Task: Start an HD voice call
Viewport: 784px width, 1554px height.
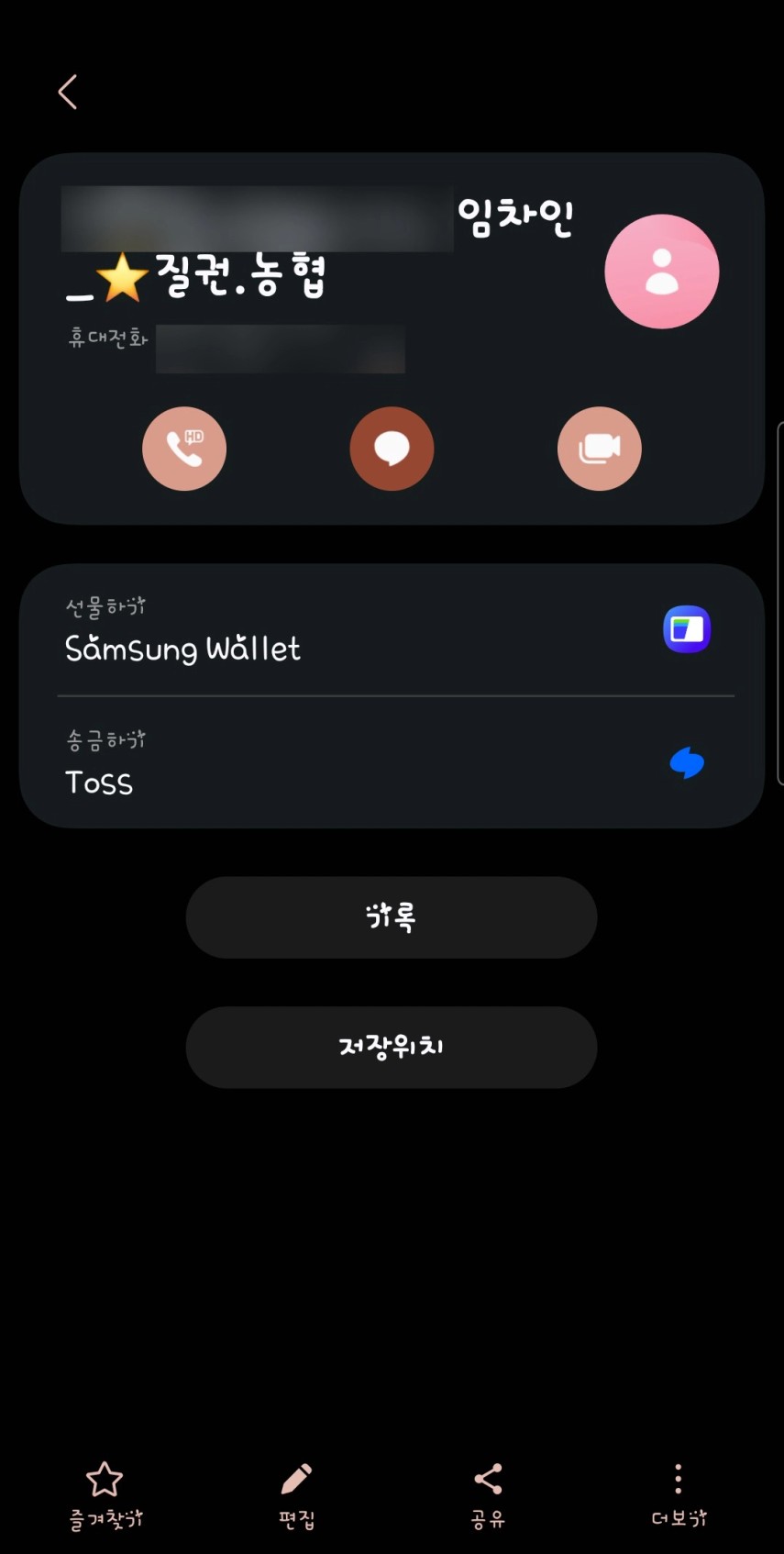Action: [x=184, y=449]
